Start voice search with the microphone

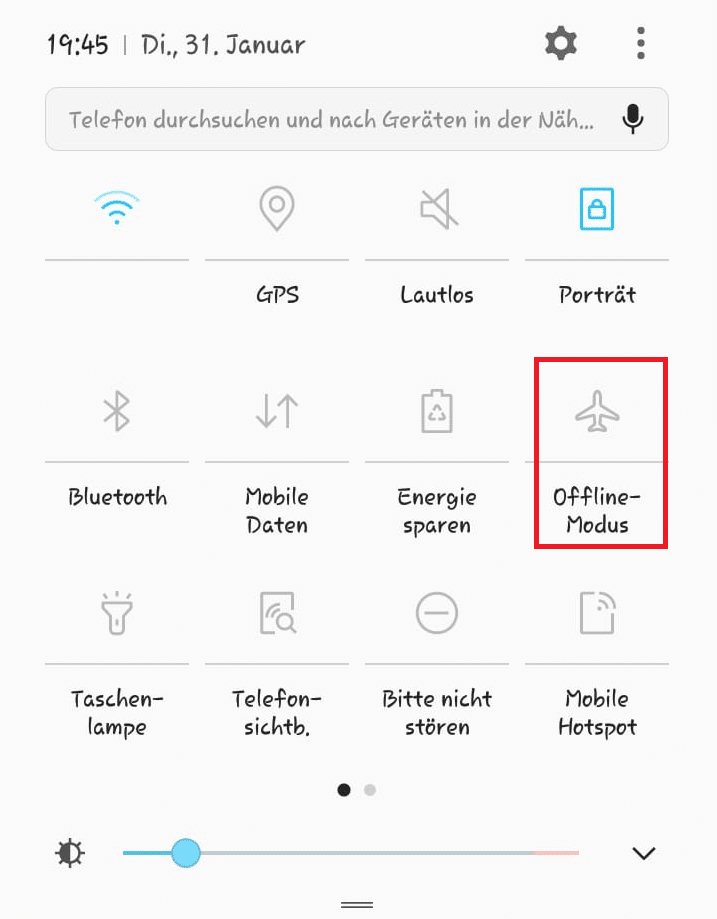[632, 120]
